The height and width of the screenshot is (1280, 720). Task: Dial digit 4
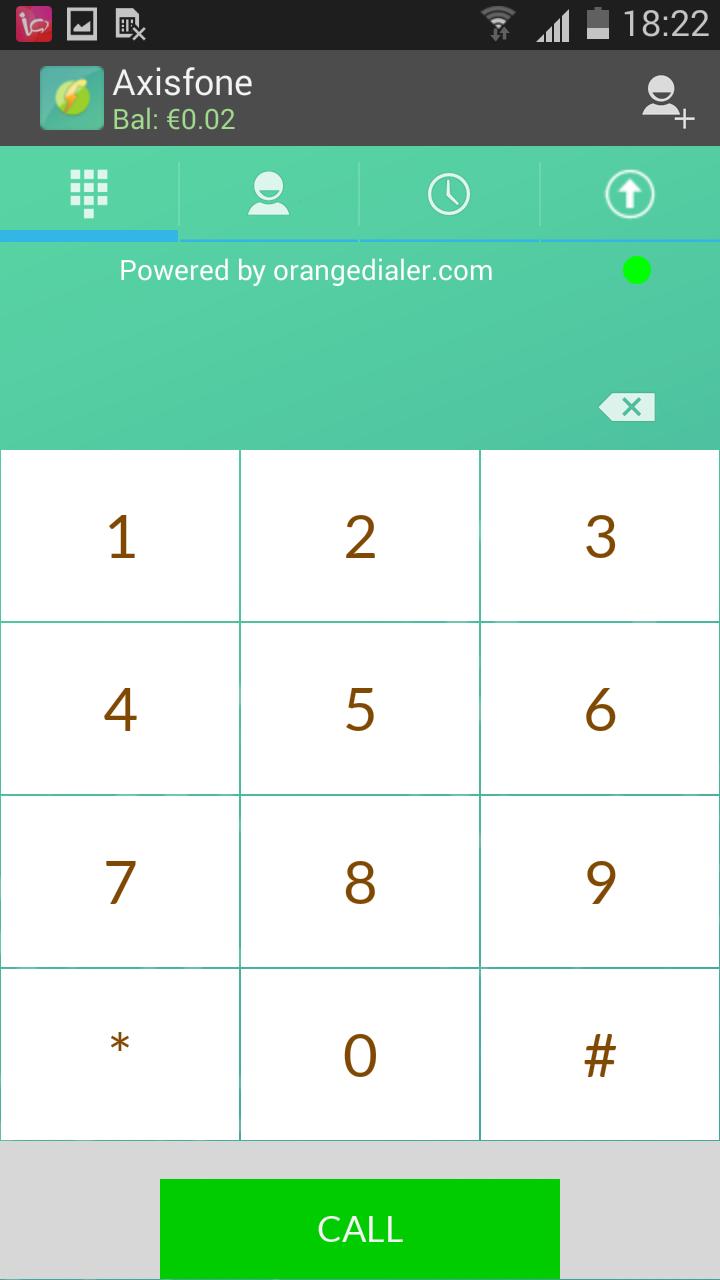point(120,710)
